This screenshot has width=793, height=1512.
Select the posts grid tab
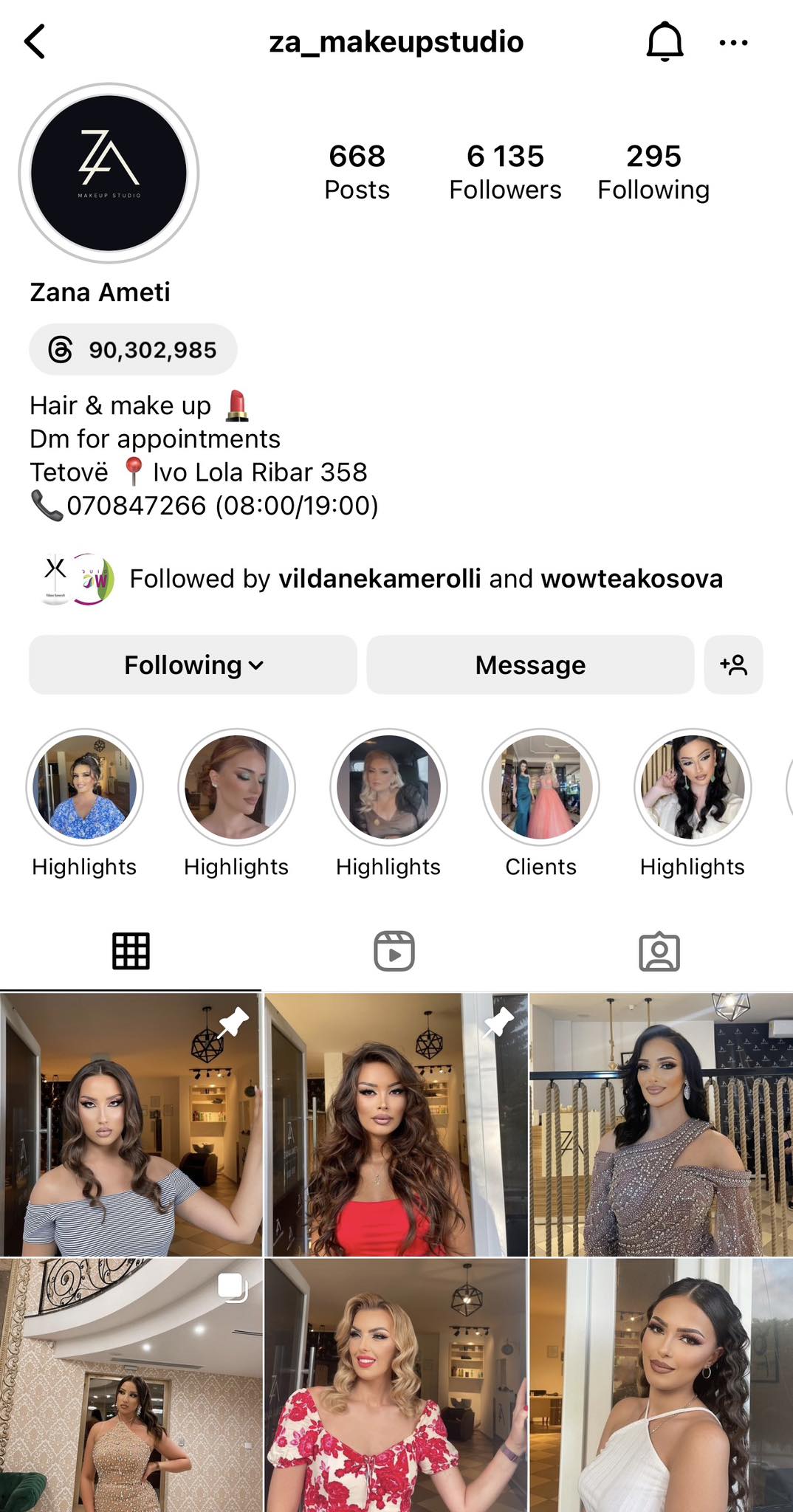[x=131, y=951]
